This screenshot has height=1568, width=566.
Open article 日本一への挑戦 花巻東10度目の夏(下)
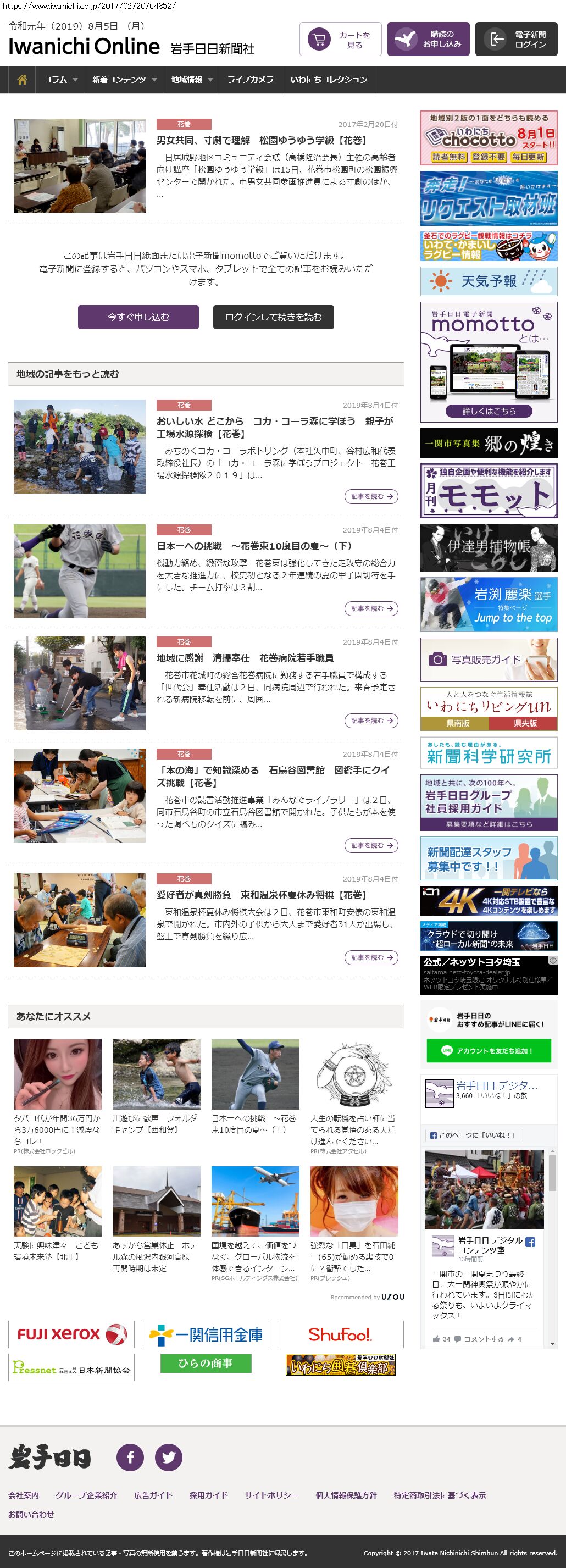click(x=254, y=546)
